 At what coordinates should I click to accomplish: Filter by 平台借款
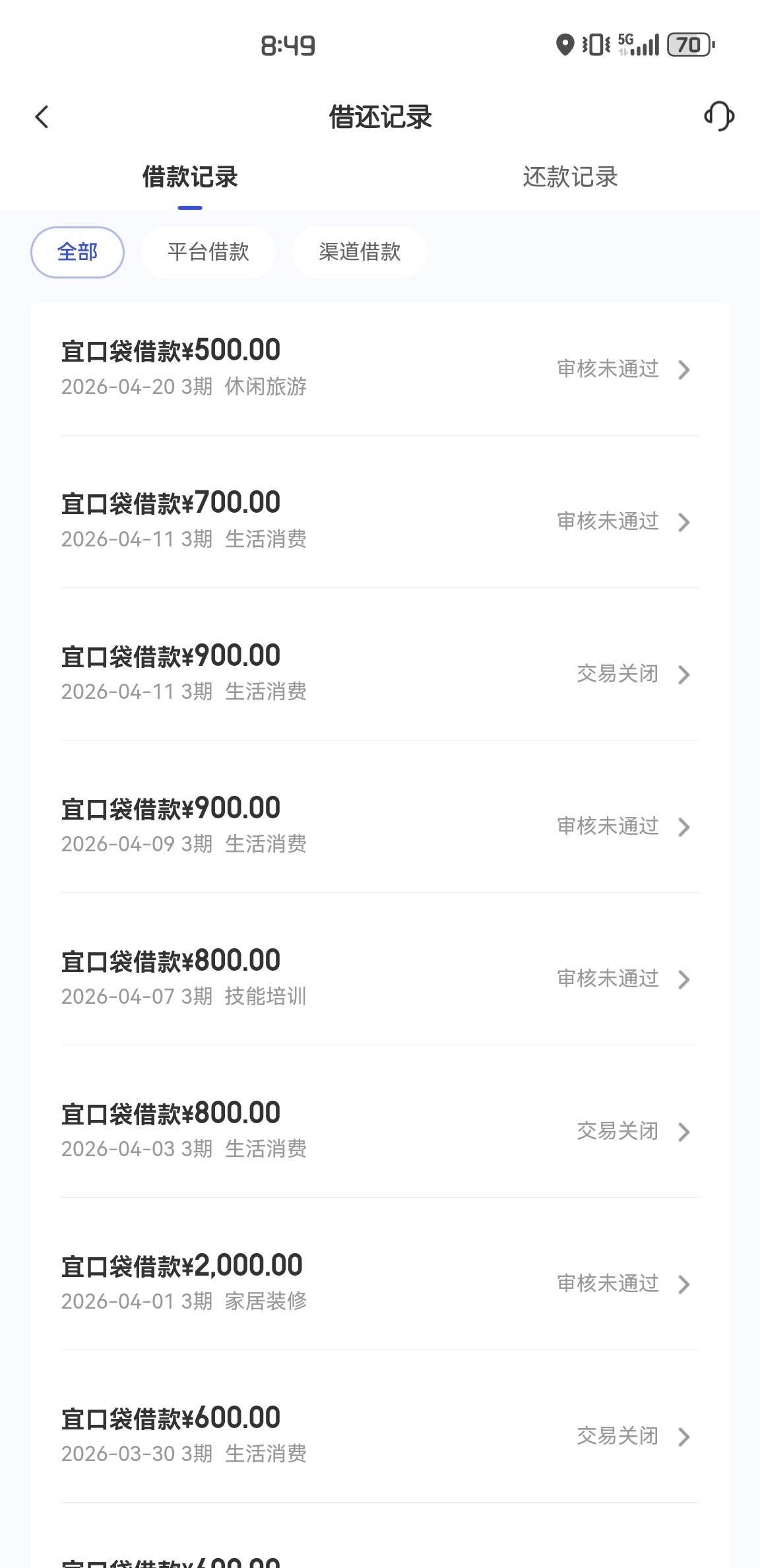pyautogui.click(x=208, y=252)
